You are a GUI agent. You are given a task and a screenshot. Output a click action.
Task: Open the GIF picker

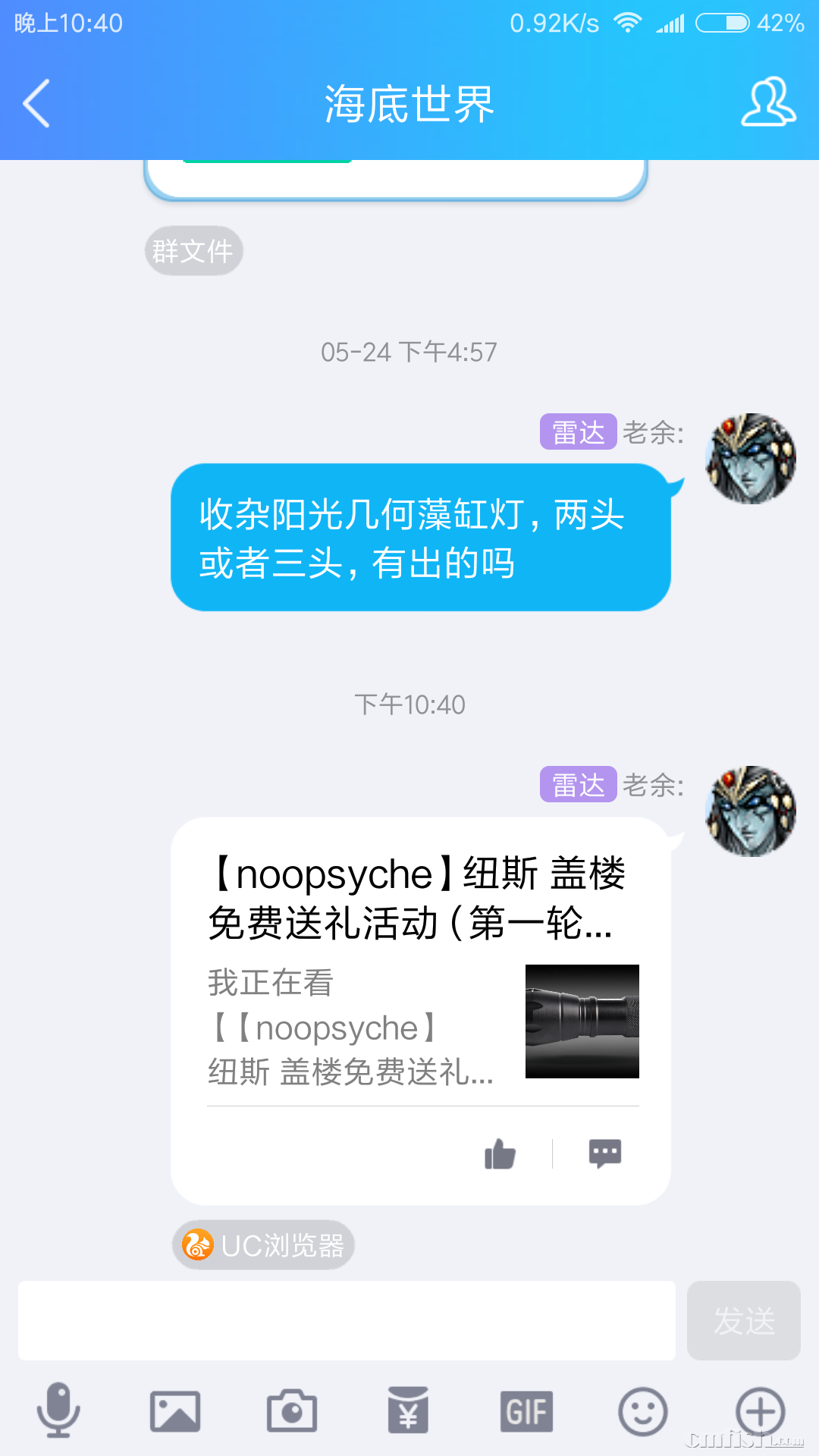click(526, 1412)
